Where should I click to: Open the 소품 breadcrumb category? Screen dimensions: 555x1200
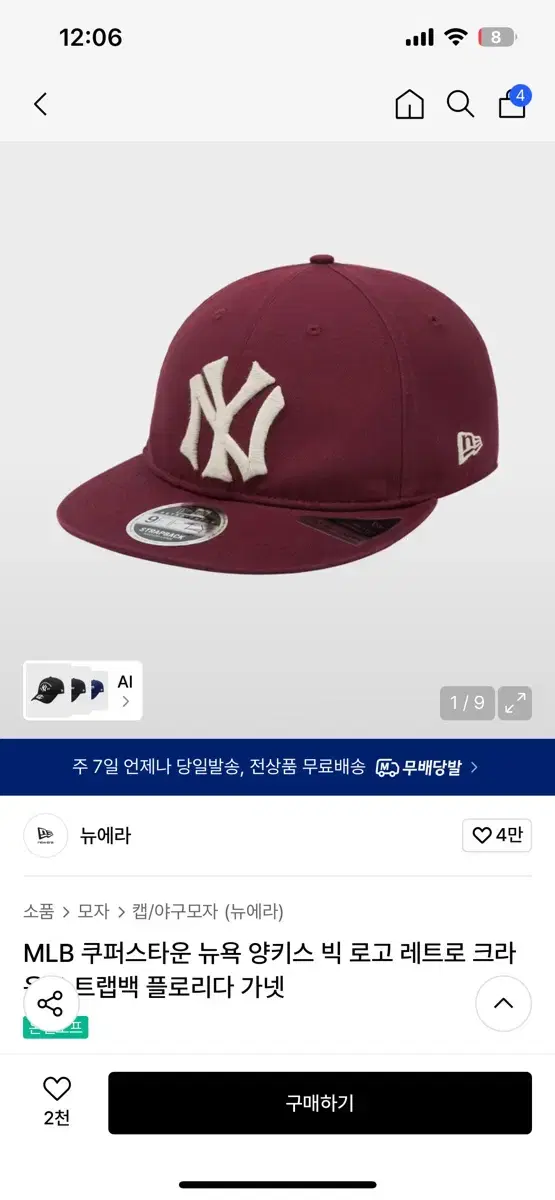coord(39,911)
